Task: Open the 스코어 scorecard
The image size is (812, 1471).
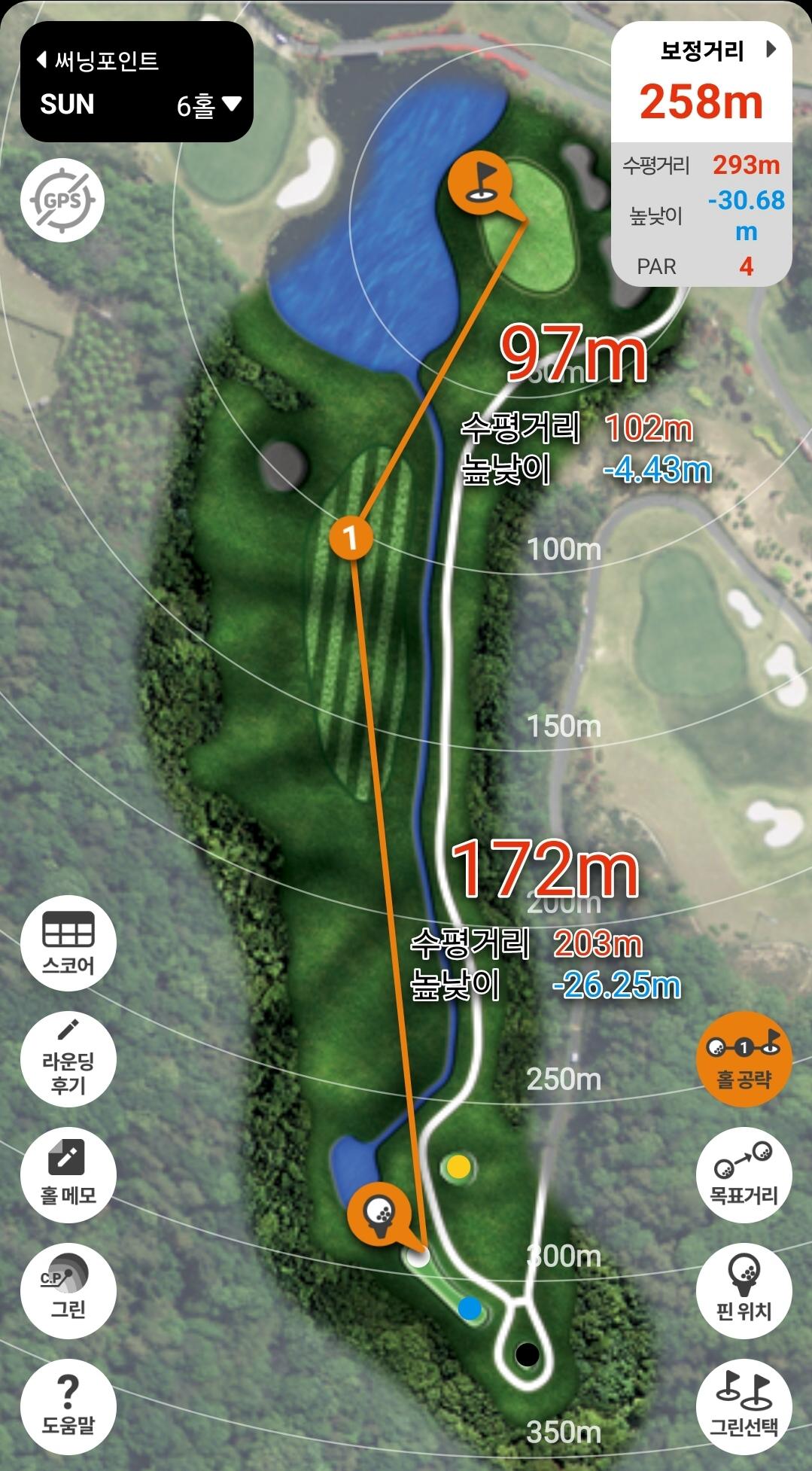Action: [x=68, y=943]
